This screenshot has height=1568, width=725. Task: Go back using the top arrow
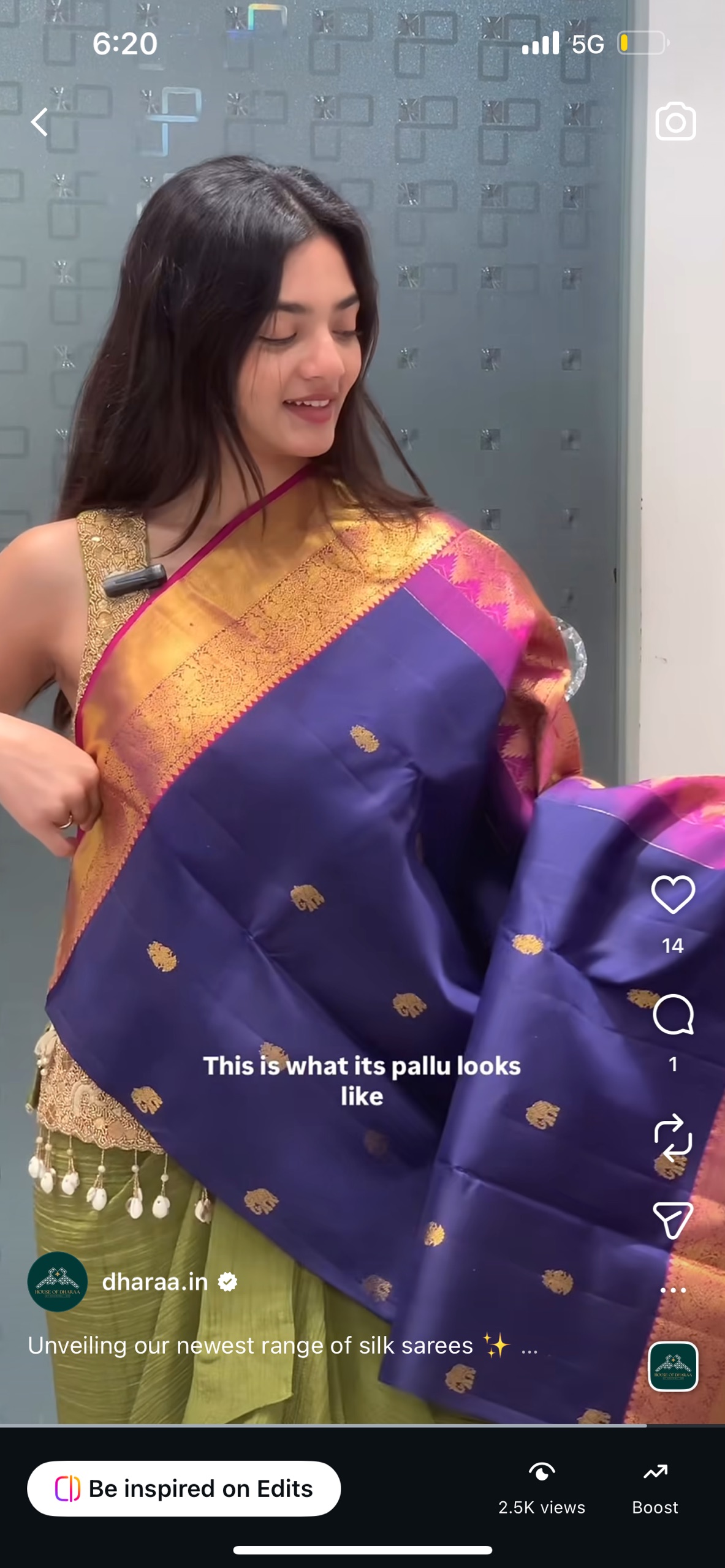[x=40, y=122]
